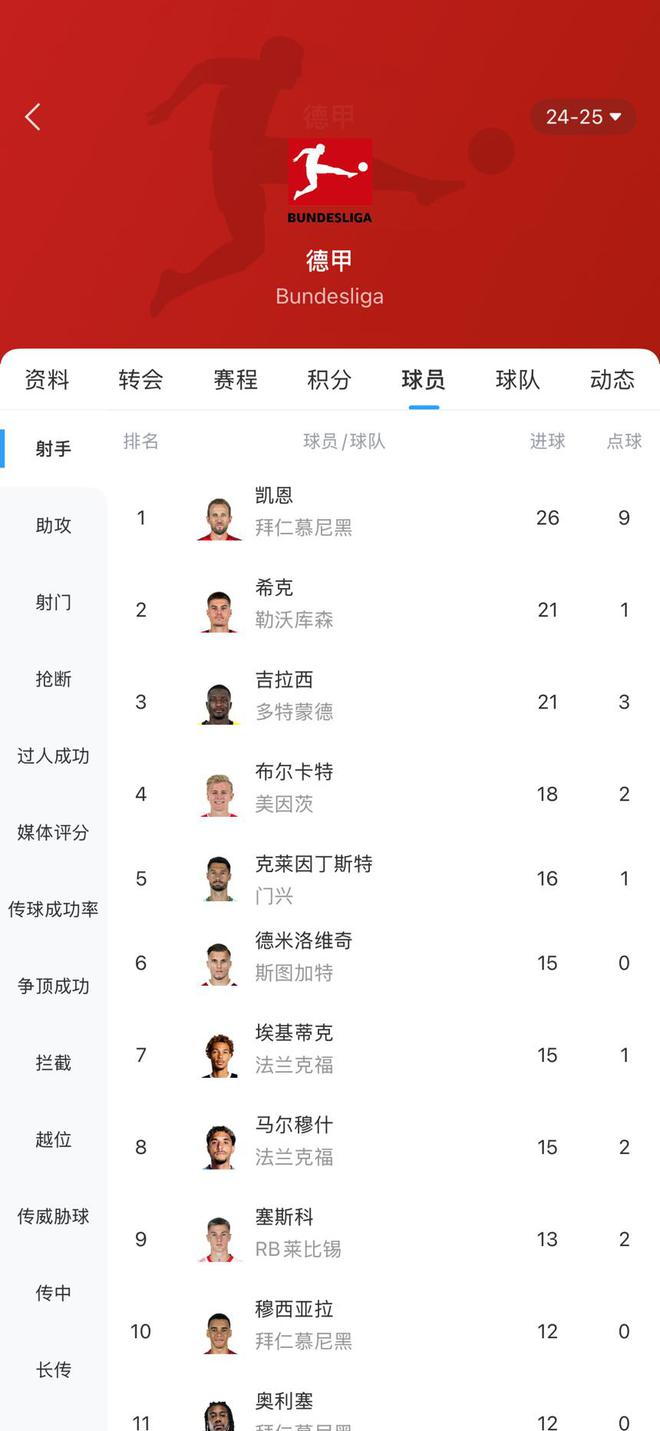Show the 射门 ranking
Image resolution: width=660 pixels, height=1431 pixels.
pyautogui.click(x=54, y=603)
